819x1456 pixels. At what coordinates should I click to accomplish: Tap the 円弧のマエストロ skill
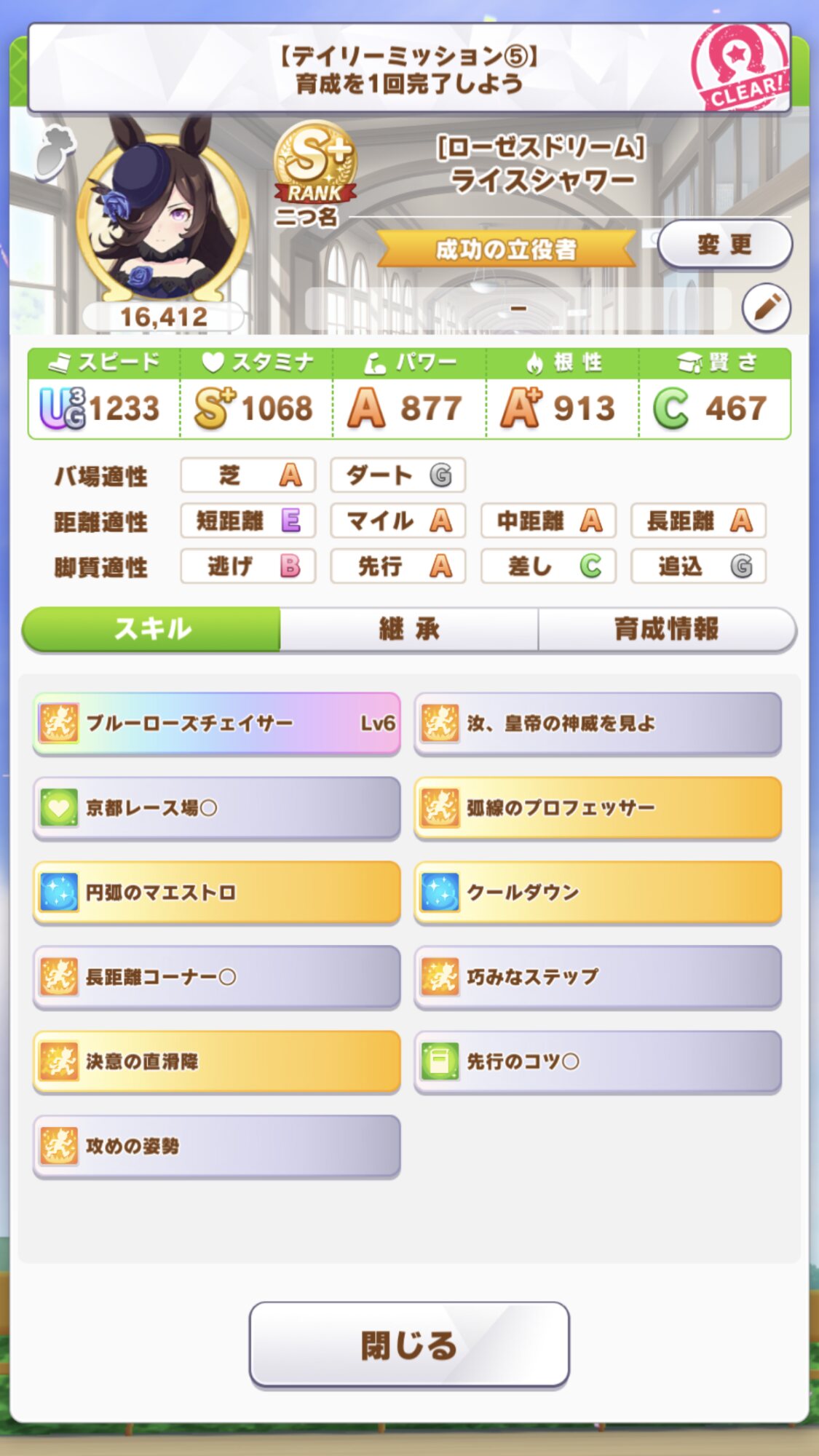coord(217,893)
